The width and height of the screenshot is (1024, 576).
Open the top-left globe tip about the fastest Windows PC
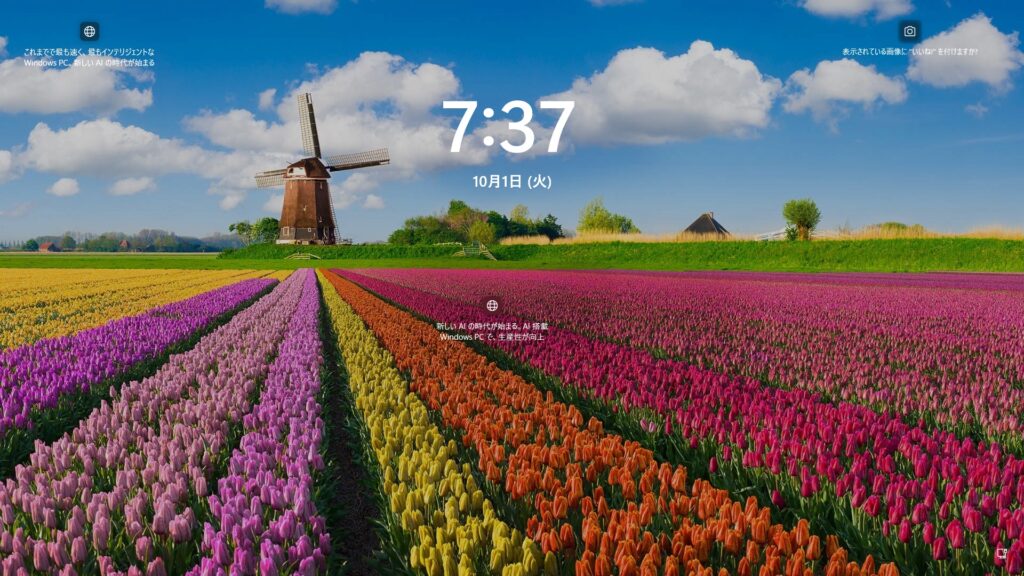click(x=89, y=32)
